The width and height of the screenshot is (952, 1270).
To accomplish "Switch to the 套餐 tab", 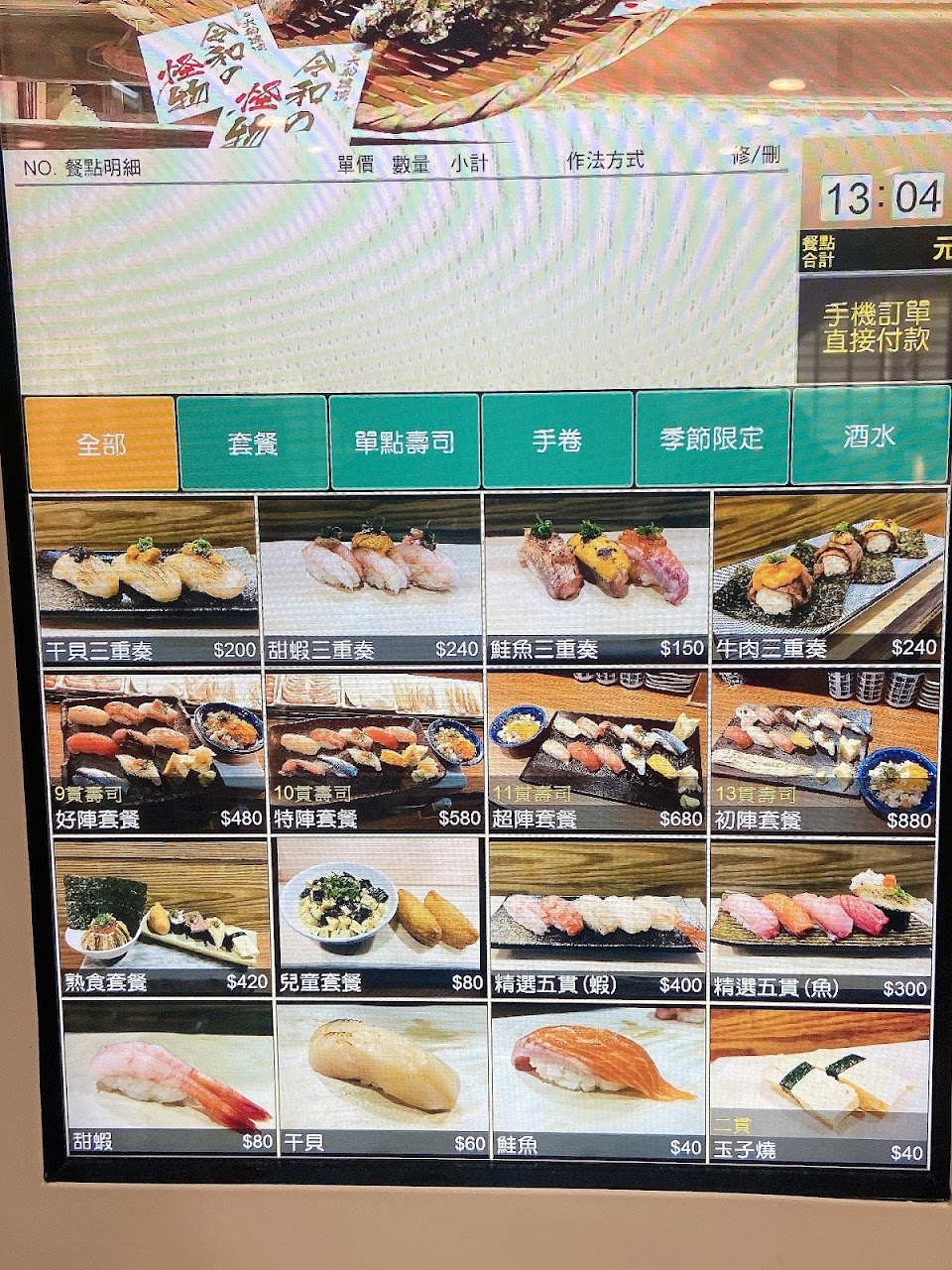I will pyautogui.click(x=252, y=443).
